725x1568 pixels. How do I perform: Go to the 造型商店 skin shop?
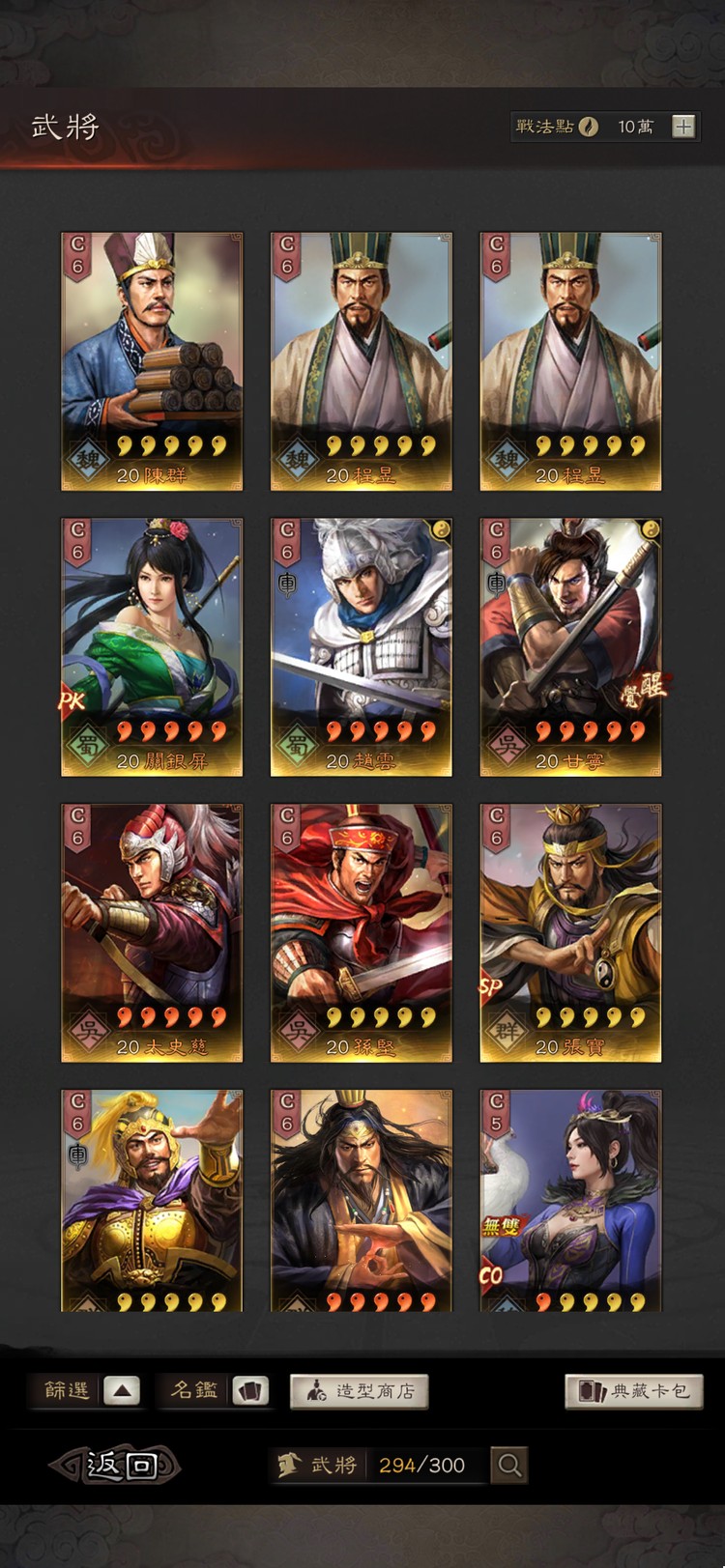(x=360, y=1391)
